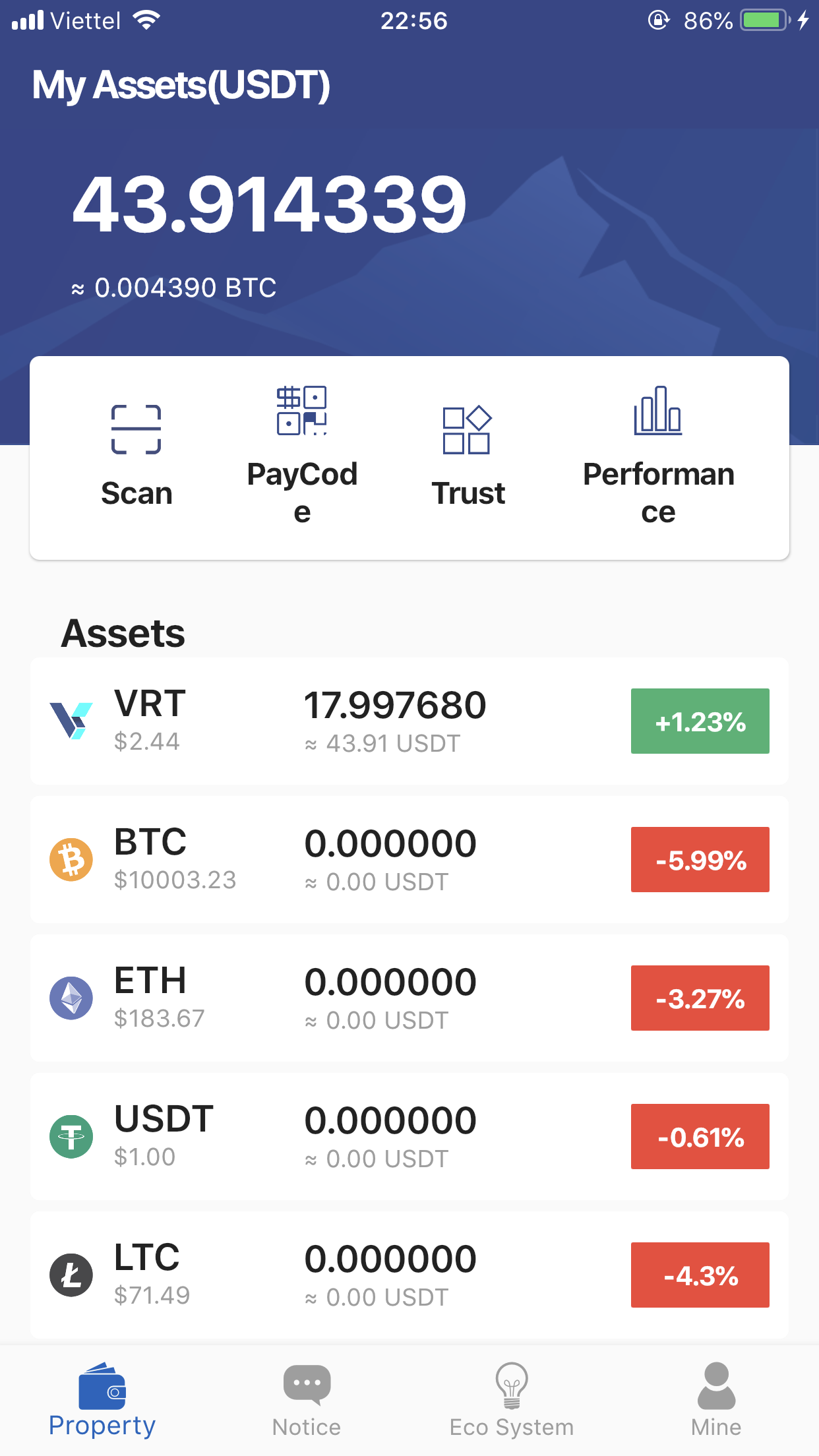Select the ETH asset row
This screenshot has width=819, height=1456.
tap(409, 998)
